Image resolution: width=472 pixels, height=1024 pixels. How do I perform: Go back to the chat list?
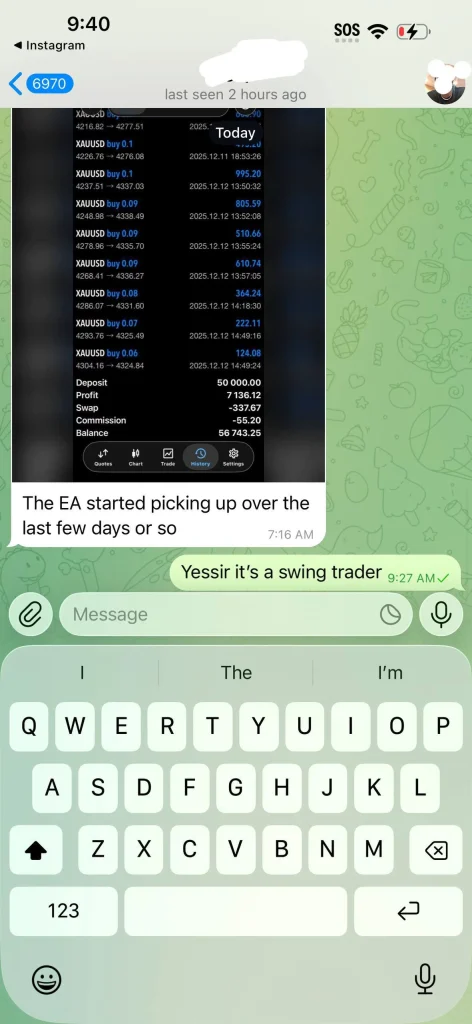tap(40, 84)
